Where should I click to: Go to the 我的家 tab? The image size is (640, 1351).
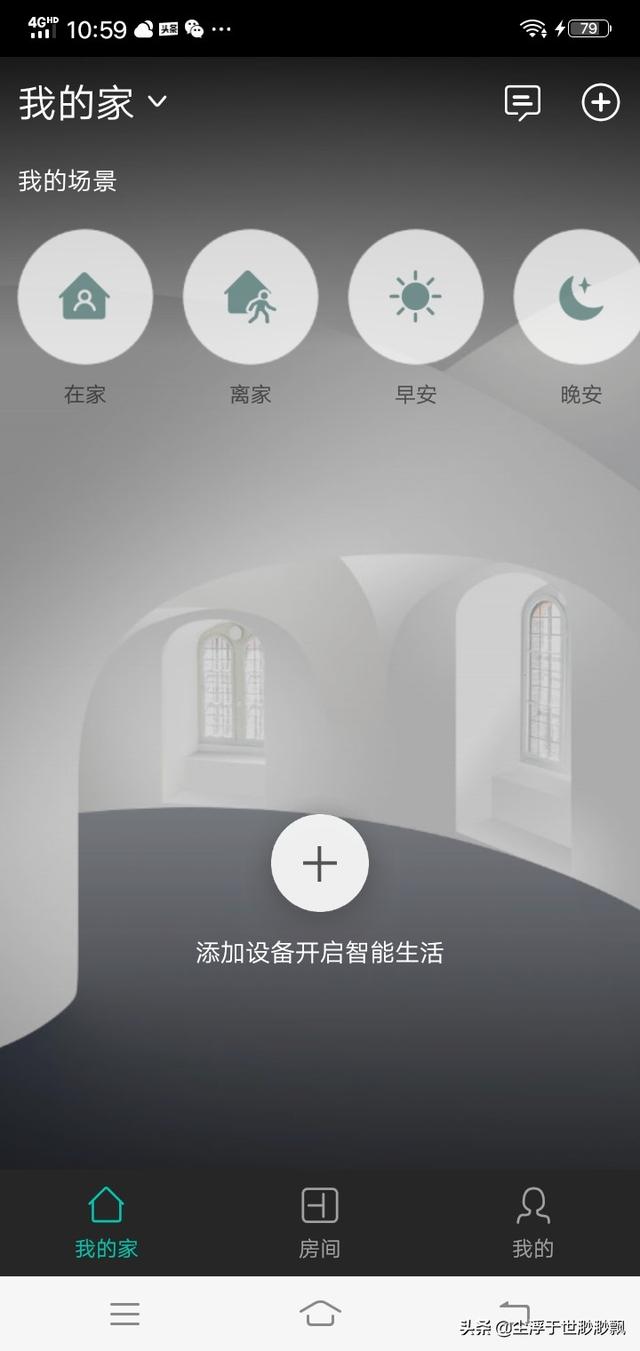[x=106, y=1222]
